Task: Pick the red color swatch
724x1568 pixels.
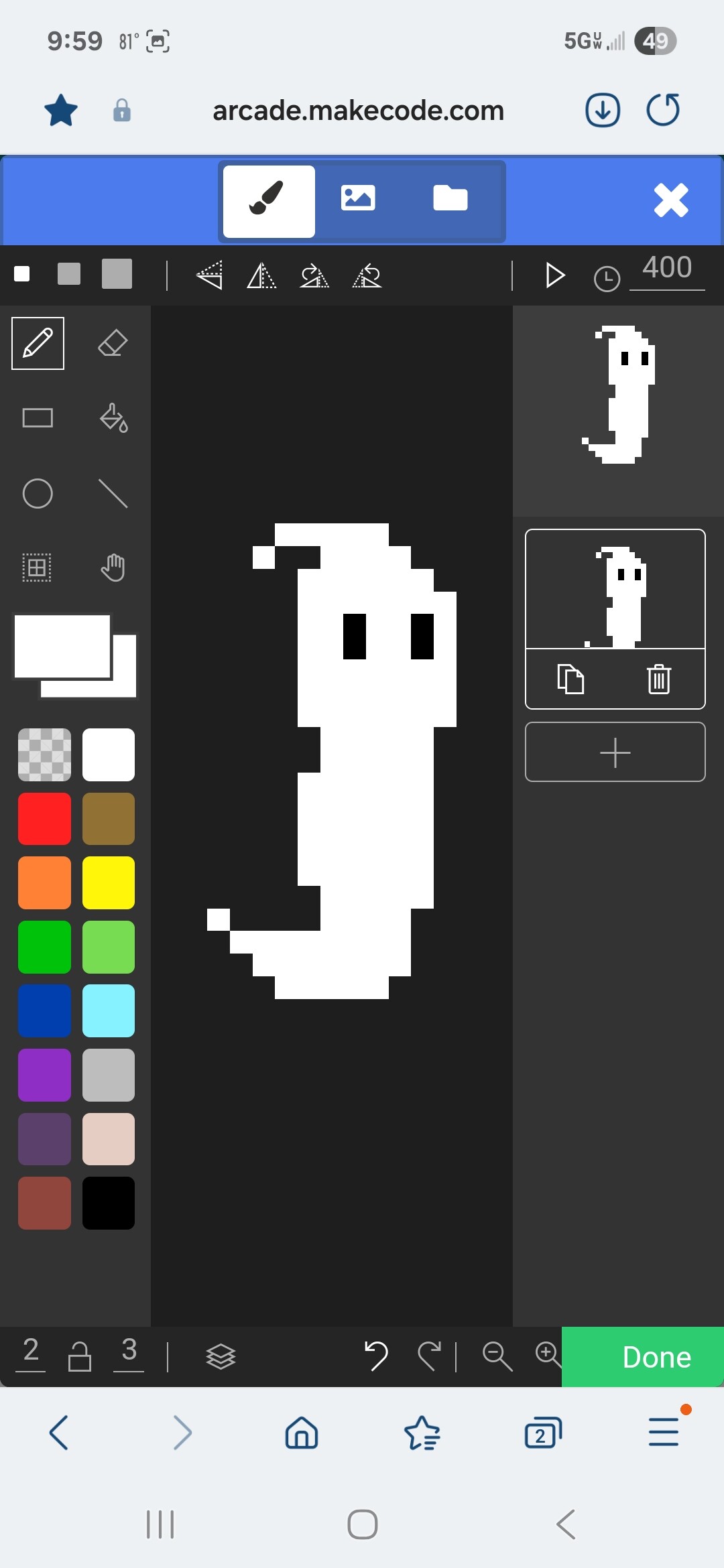Action: coord(44,819)
